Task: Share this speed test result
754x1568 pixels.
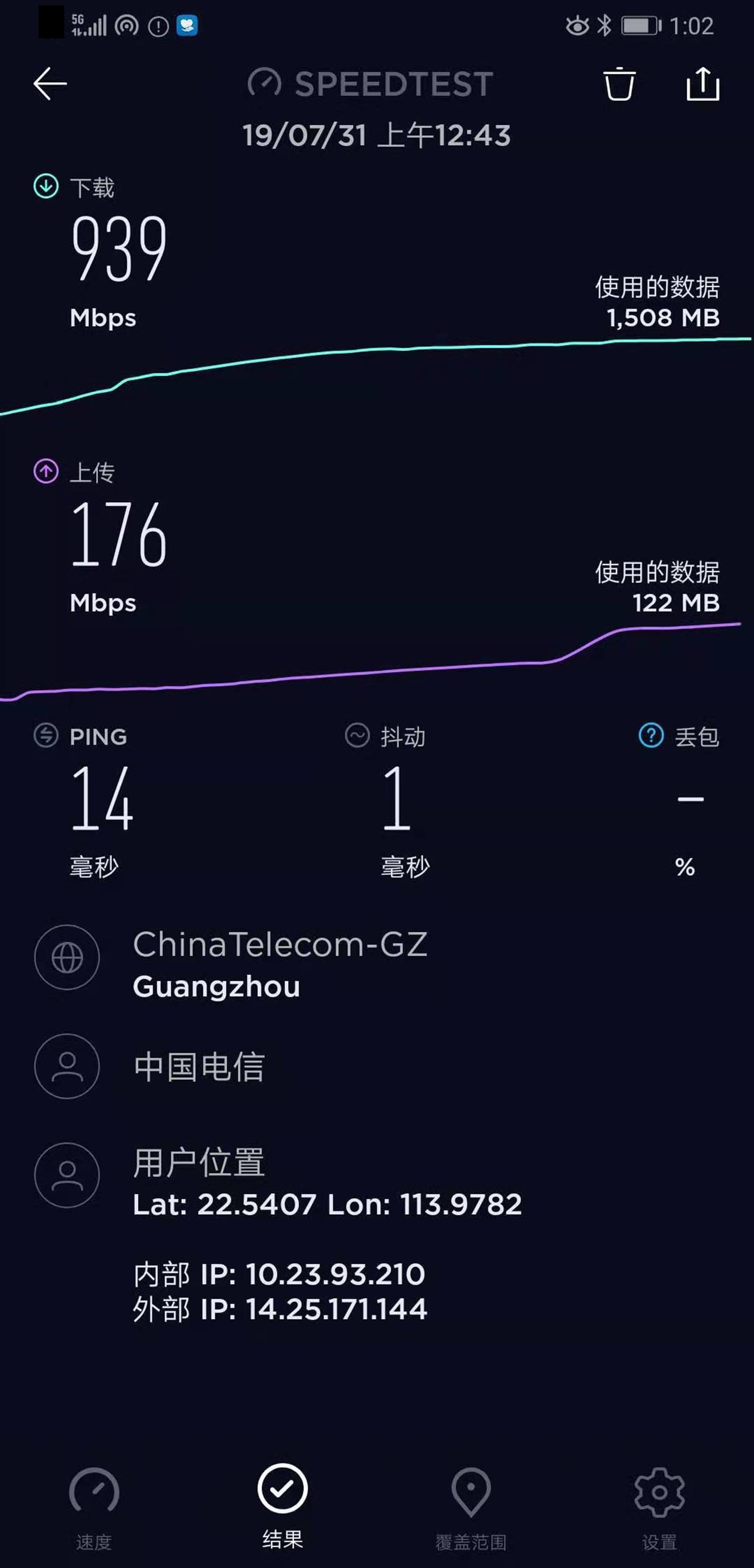Action: (x=703, y=84)
